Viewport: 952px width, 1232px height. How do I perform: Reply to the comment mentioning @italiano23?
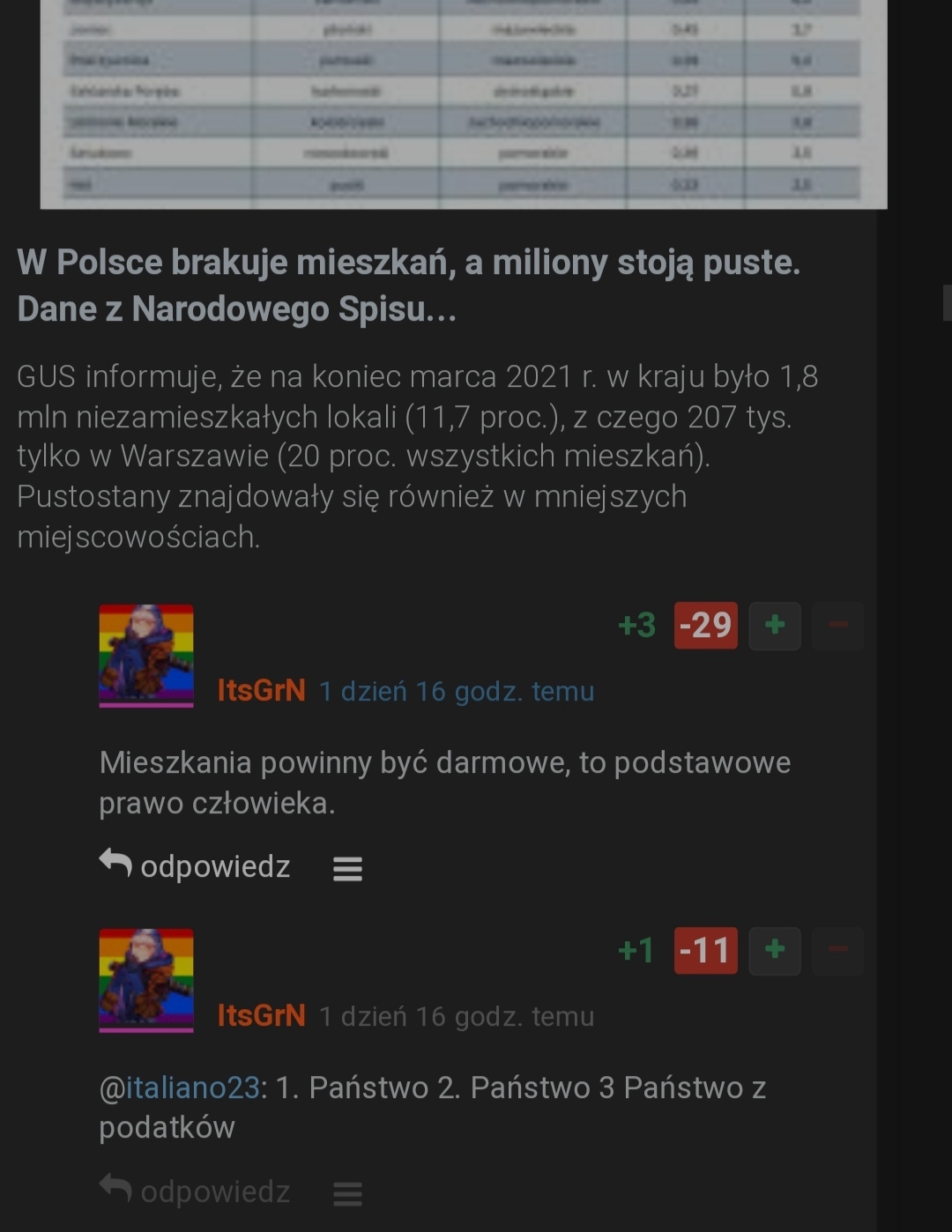tap(196, 1191)
